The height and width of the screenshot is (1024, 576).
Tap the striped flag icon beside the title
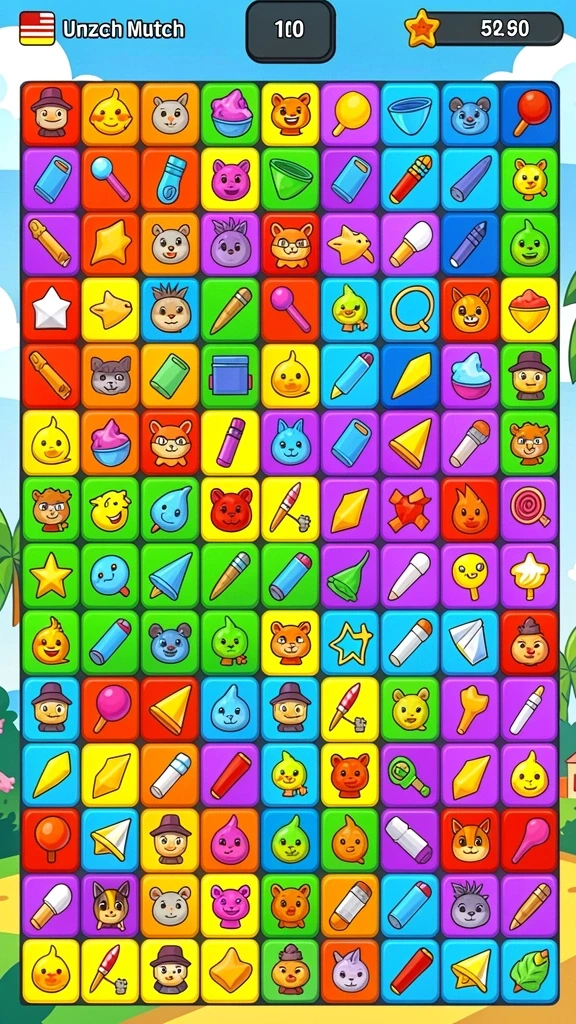(x=37, y=29)
